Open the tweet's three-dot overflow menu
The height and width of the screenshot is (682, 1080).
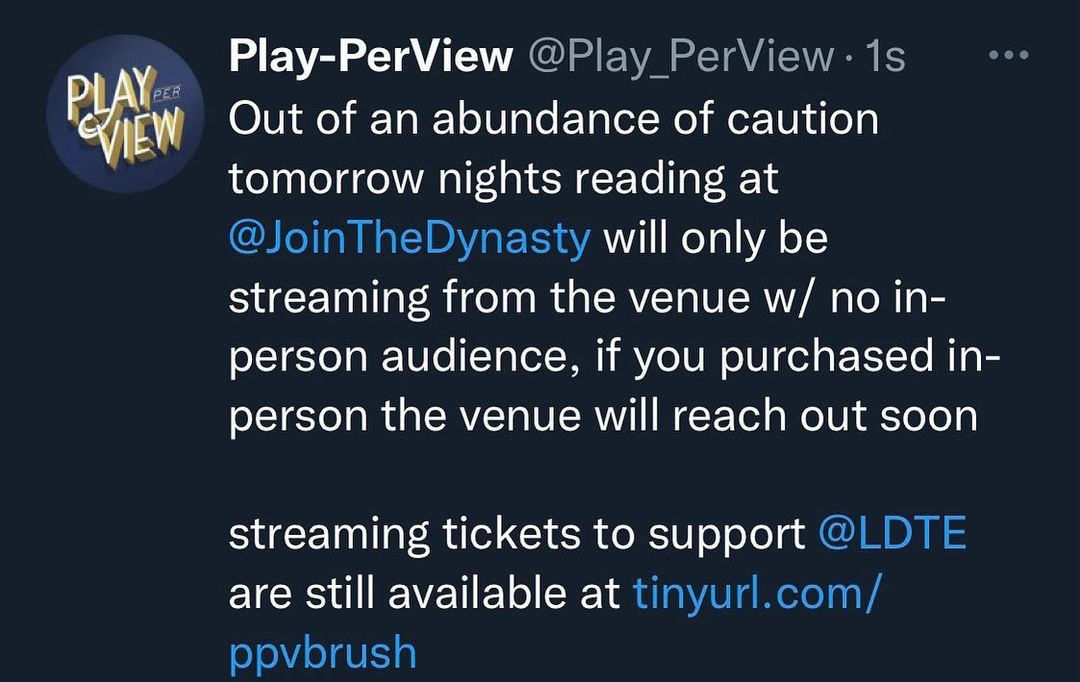1008,56
